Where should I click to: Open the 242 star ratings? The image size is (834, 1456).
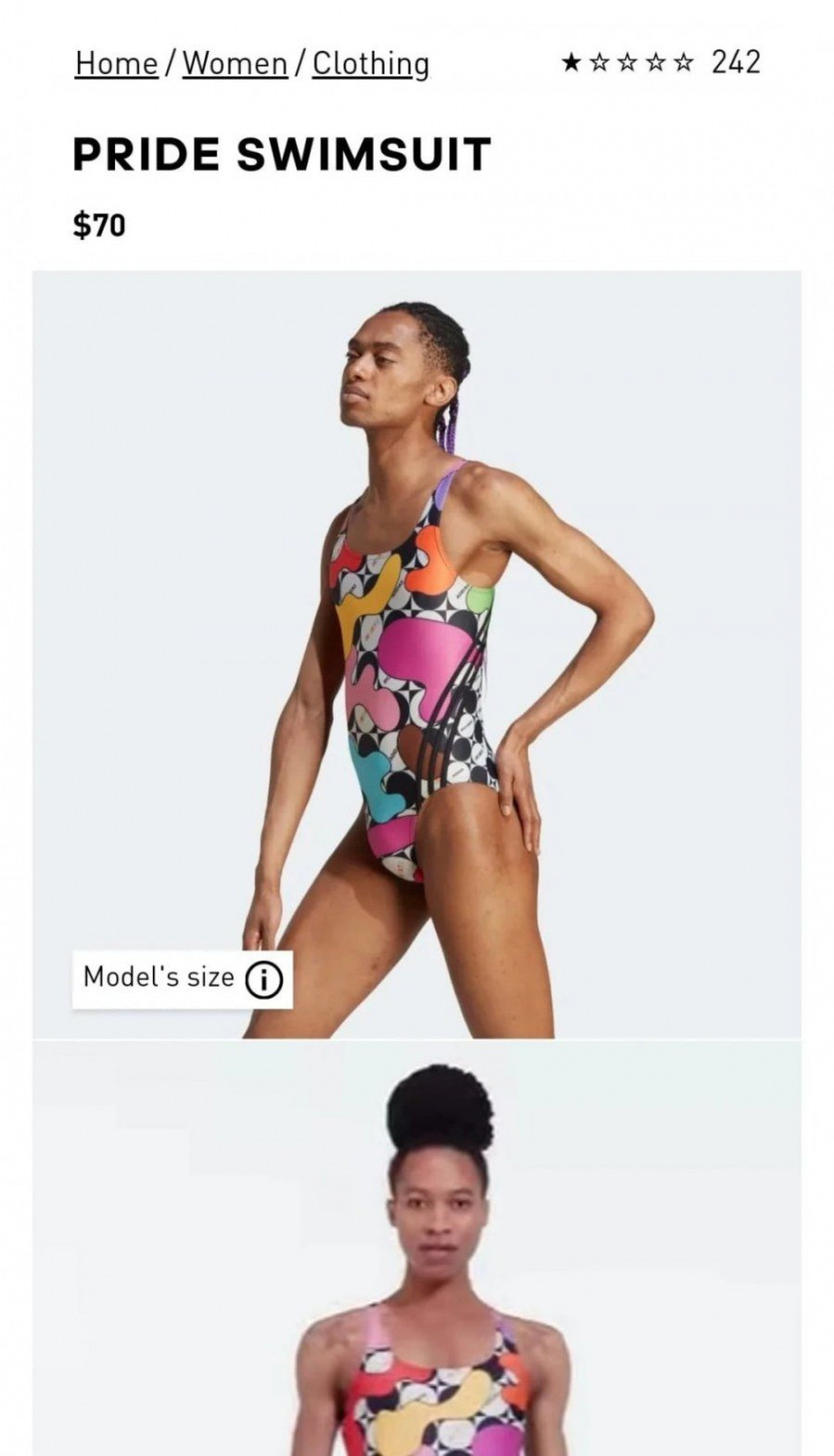(x=661, y=63)
